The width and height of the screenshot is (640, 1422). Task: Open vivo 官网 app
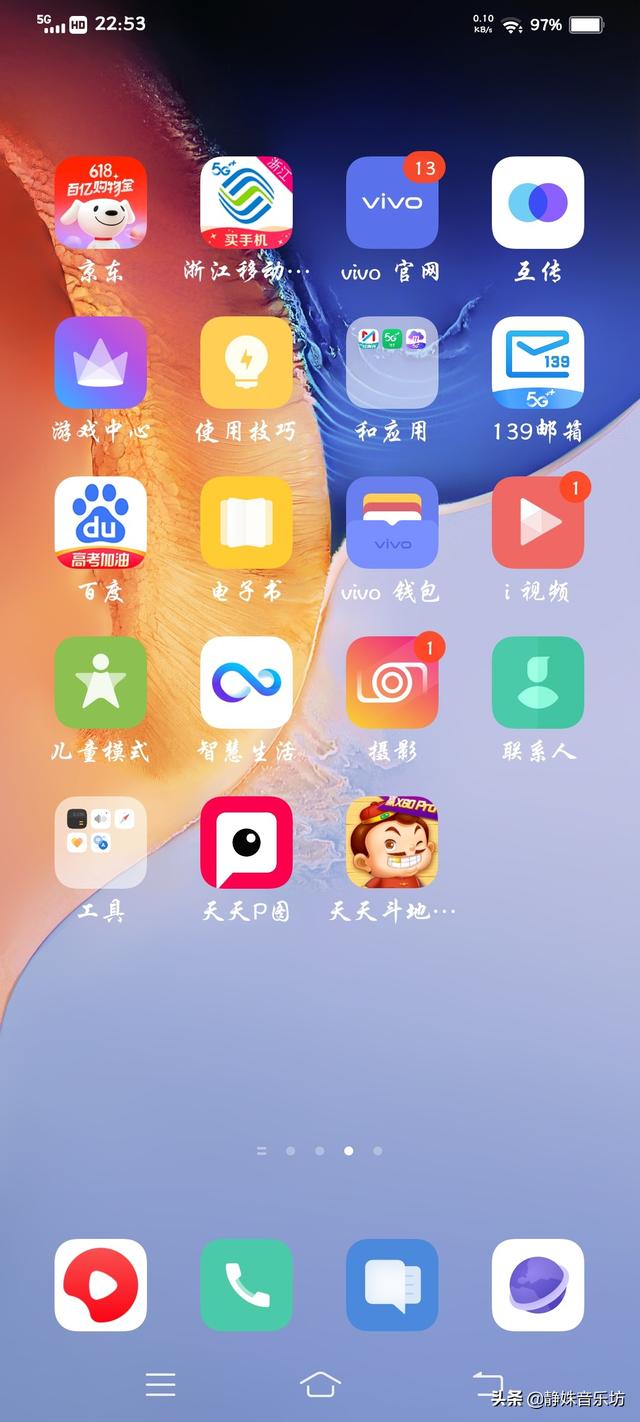coord(392,203)
